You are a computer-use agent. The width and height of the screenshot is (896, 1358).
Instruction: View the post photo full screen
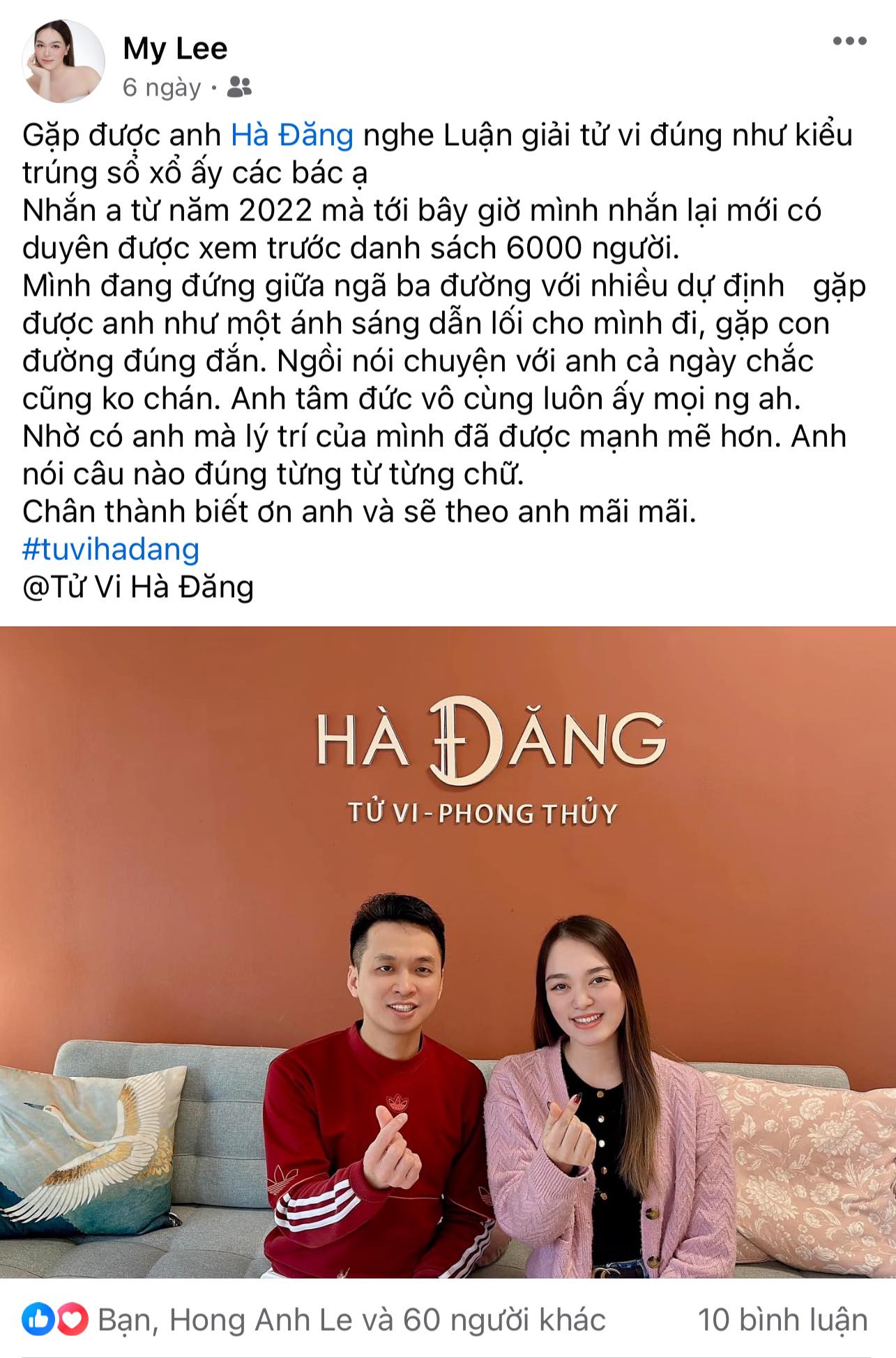tap(448, 952)
